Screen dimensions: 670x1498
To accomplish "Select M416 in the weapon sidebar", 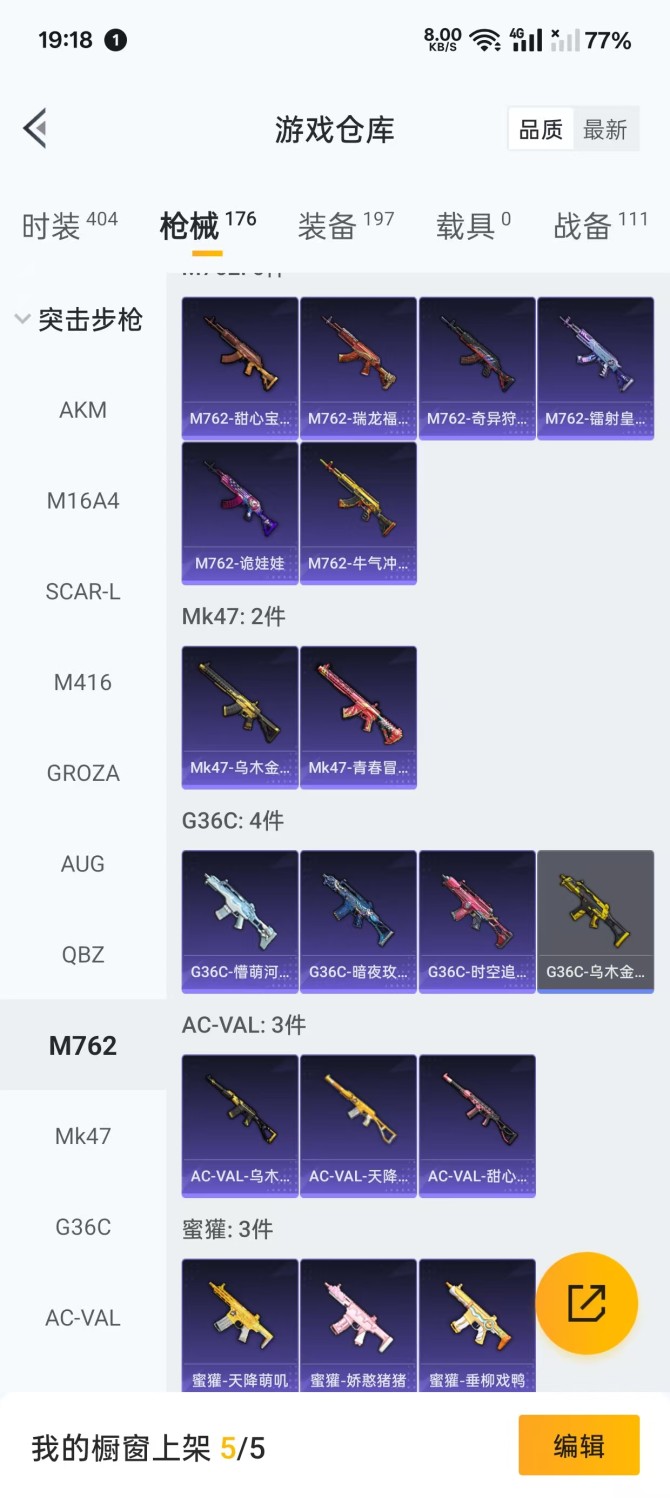I will pos(83,683).
